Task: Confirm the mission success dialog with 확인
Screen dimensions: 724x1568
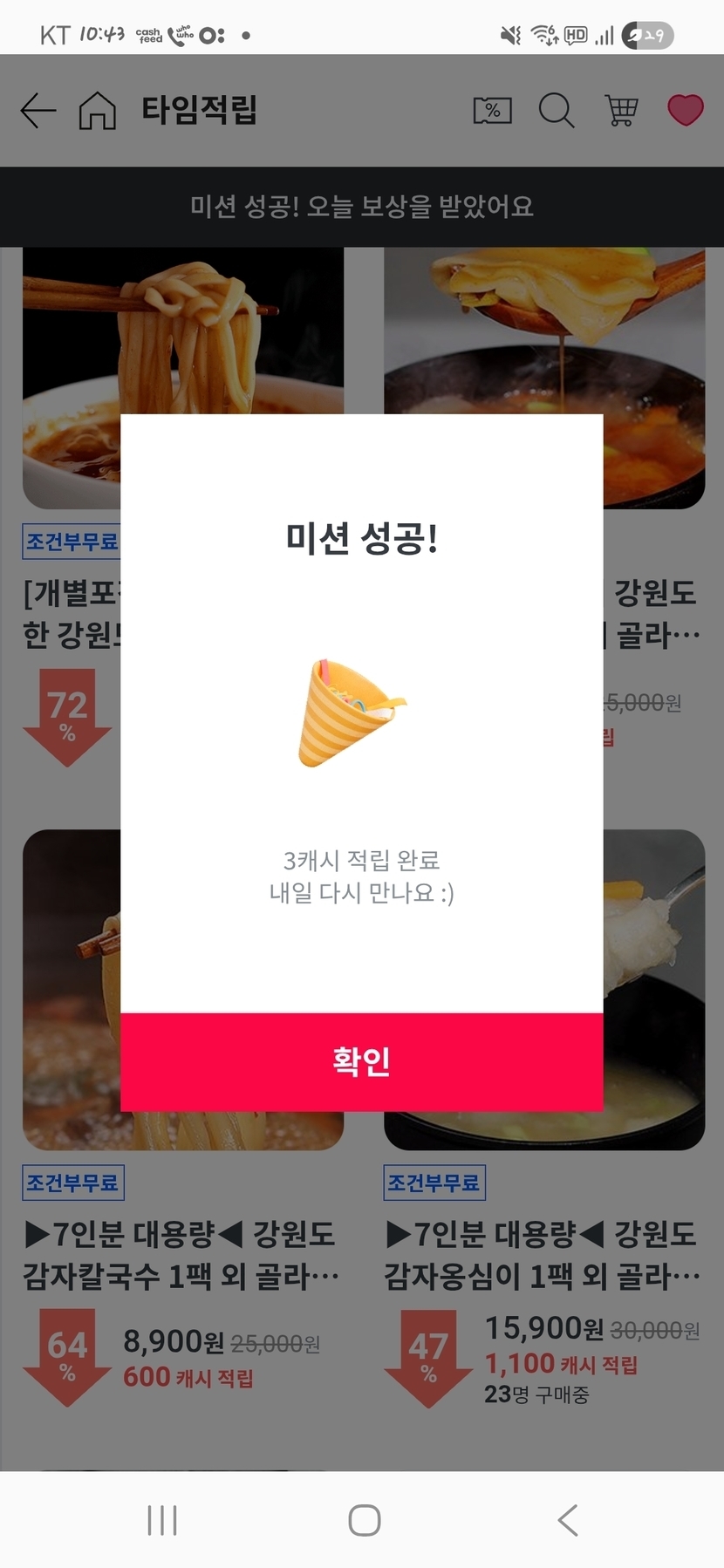Action: click(361, 1061)
